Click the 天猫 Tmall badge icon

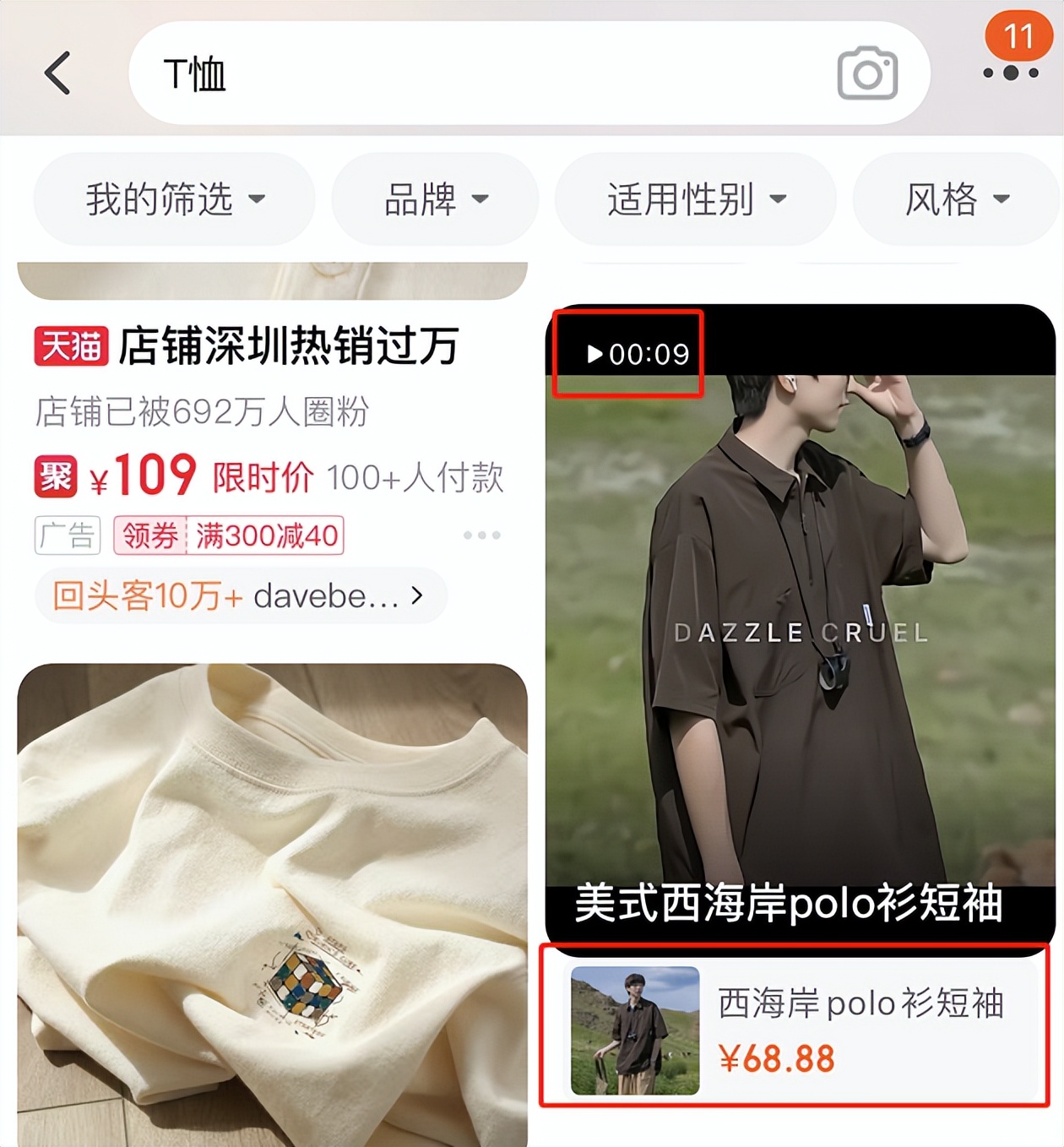(71, 345)
